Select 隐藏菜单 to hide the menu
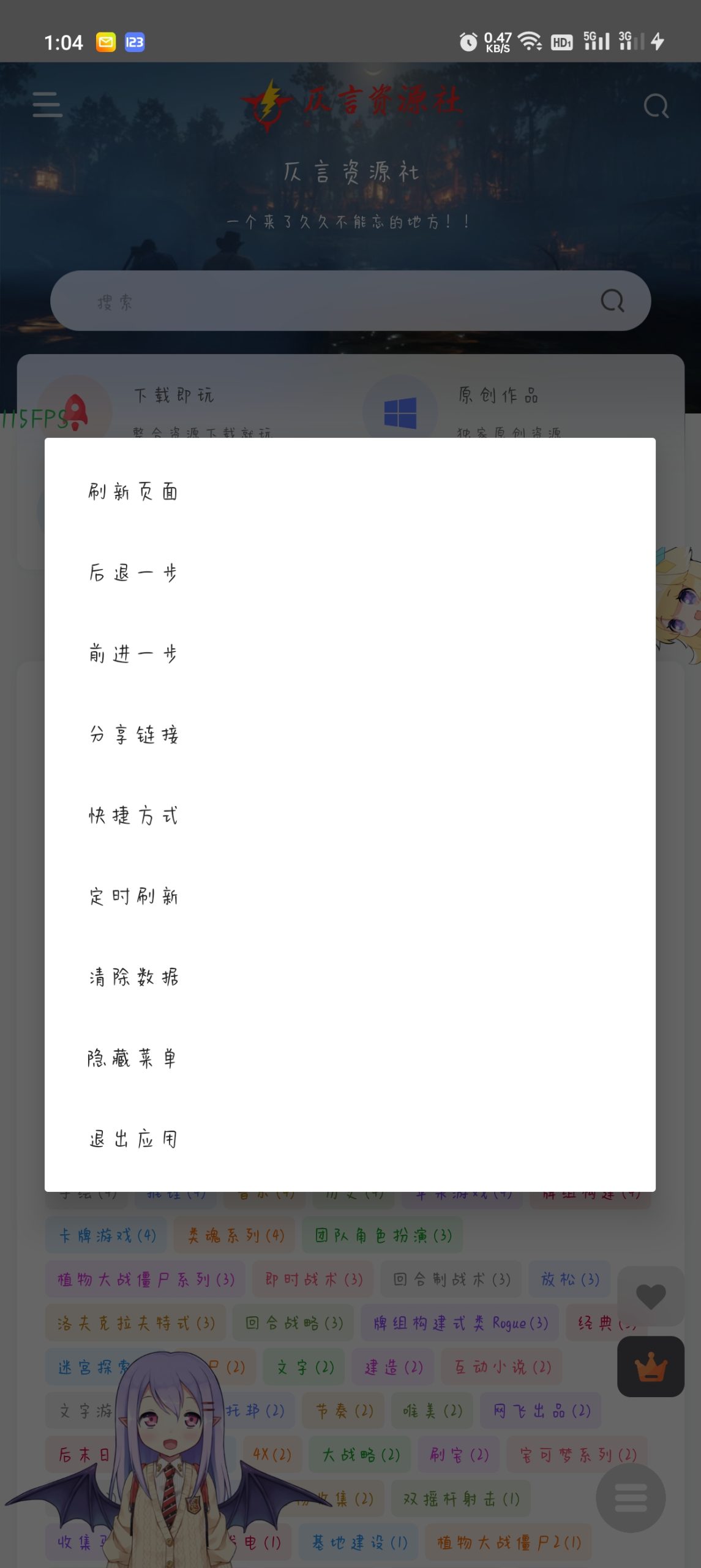 click(132, 1057)
